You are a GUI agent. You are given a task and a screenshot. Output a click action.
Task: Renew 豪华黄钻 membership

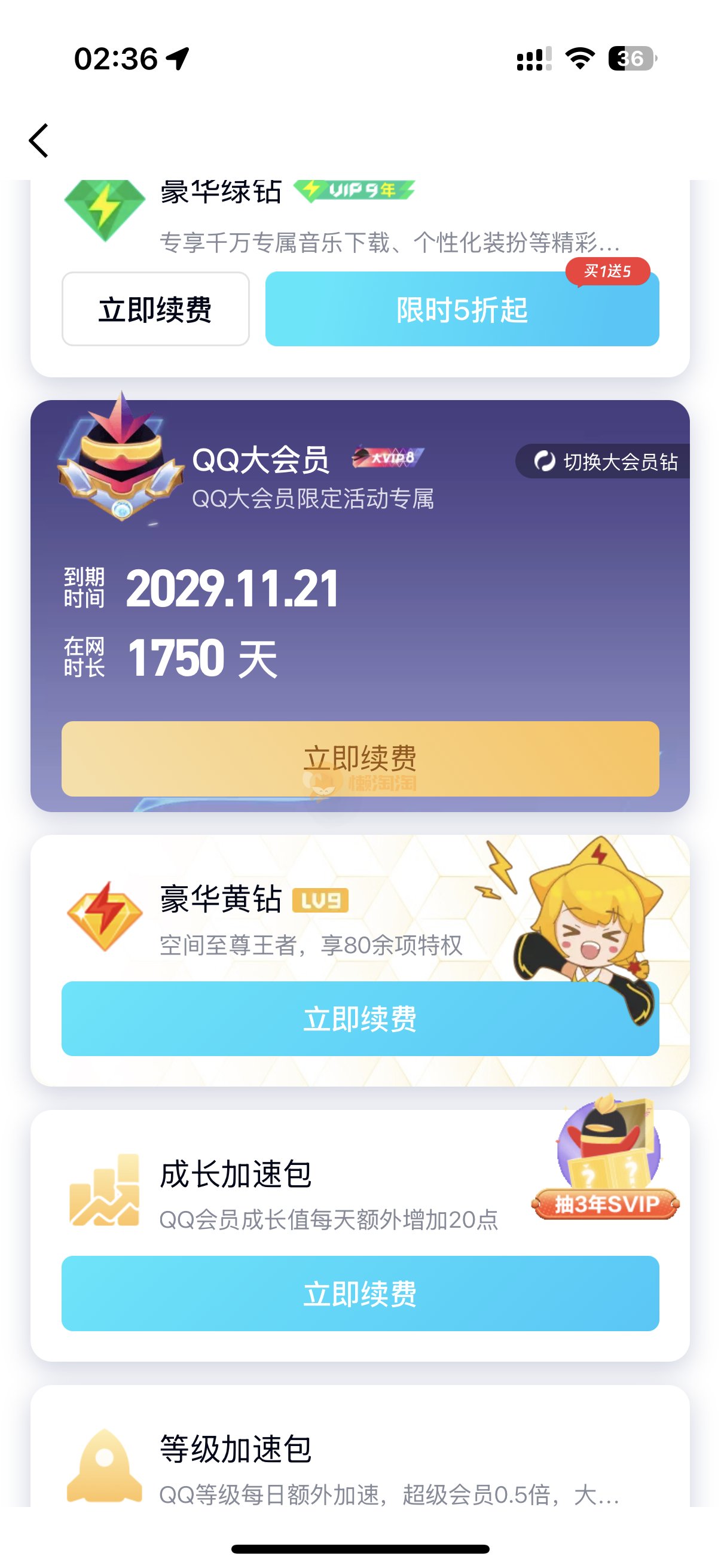click(x=359, y=1018)
